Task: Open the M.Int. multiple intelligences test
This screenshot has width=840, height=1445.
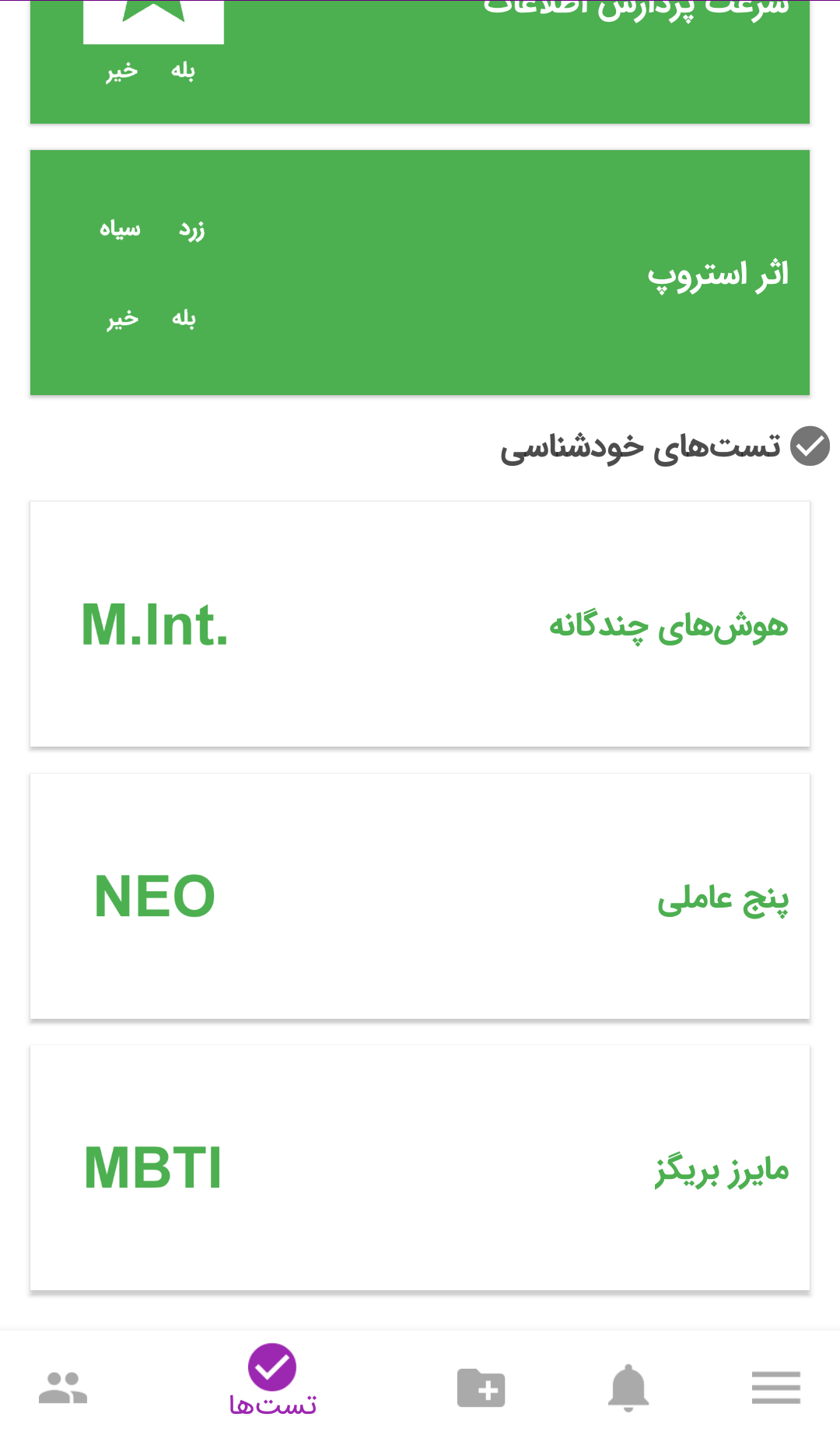Action: pyautogui.click(x=420, y=624)
